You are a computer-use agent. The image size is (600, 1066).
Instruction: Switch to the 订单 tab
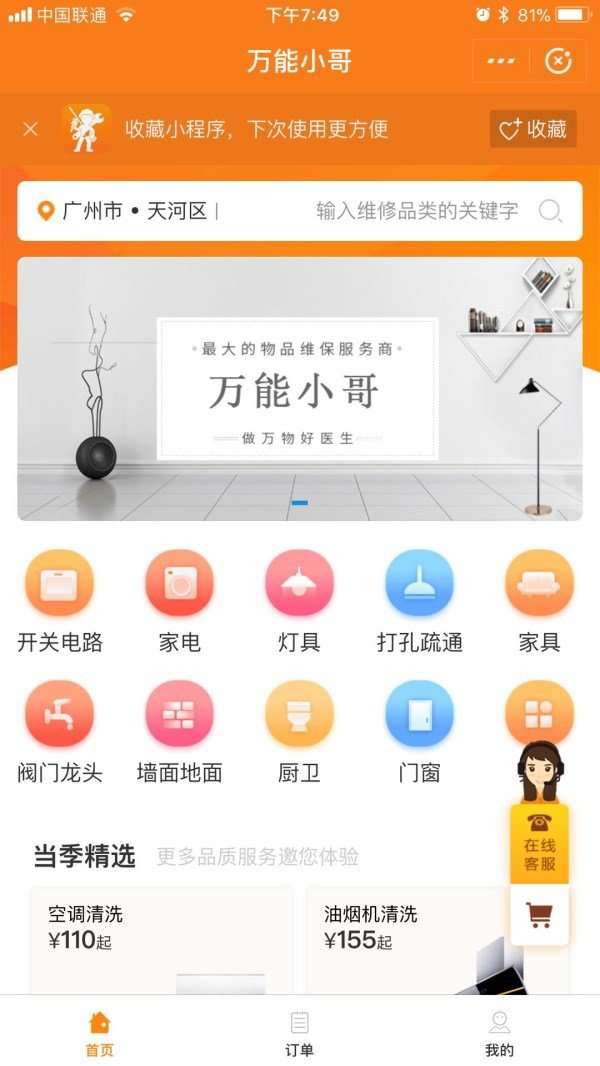(299, 1033)
